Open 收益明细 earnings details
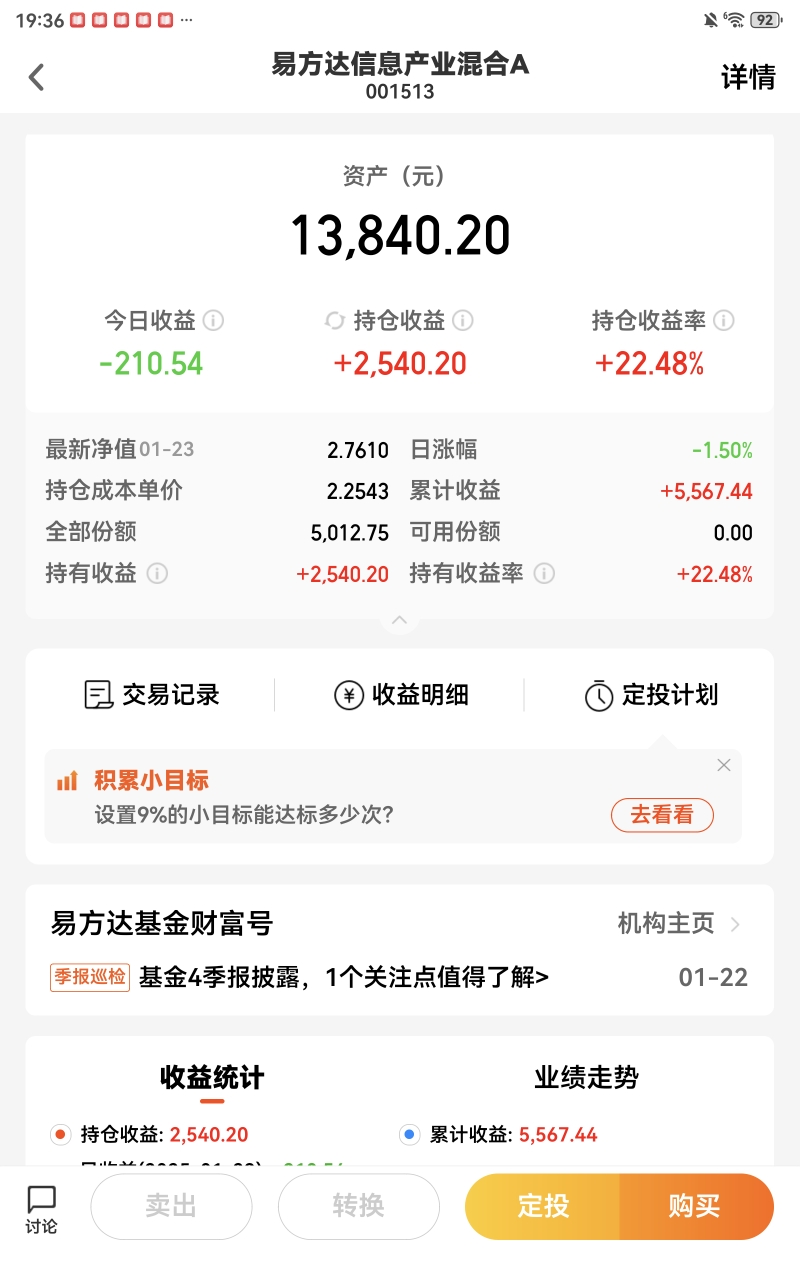This screenshot has height=1280, width=800. (x=401, y=695)
